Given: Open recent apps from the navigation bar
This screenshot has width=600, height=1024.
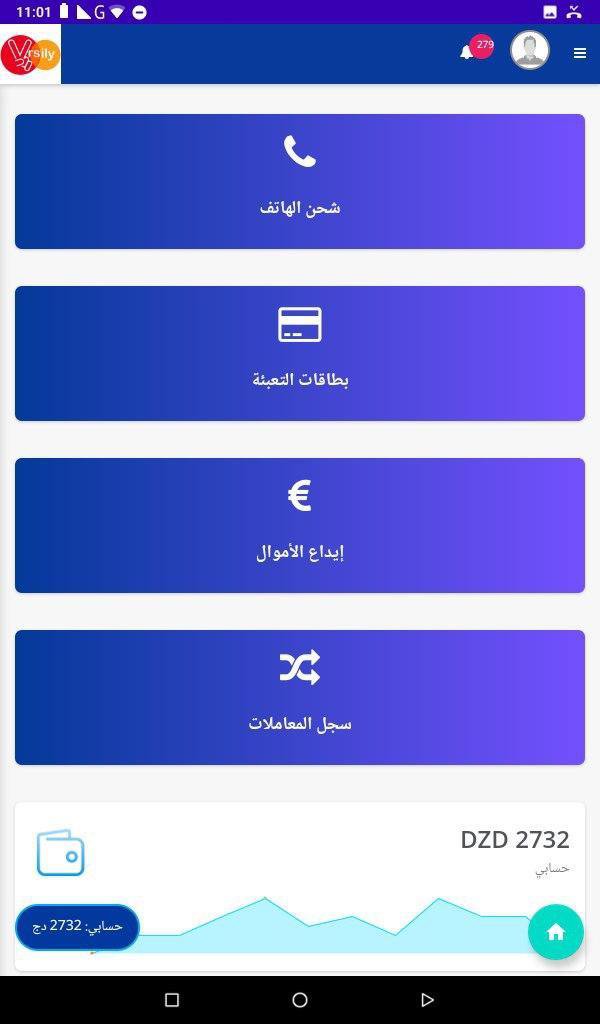Looking at the screenshot, I should click(172, 1000).
